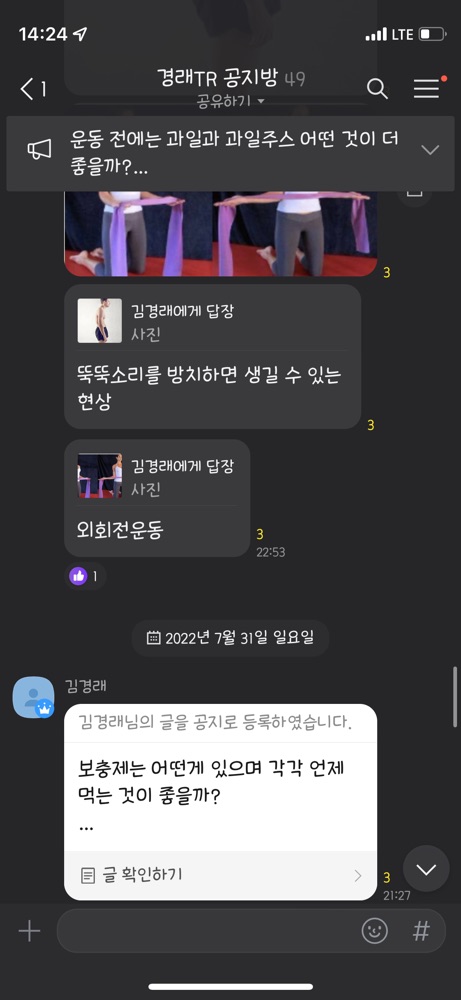Open the 2022년 7월 31일 date picker
Screen dimensions: 461x1000
tap(230, 638)
